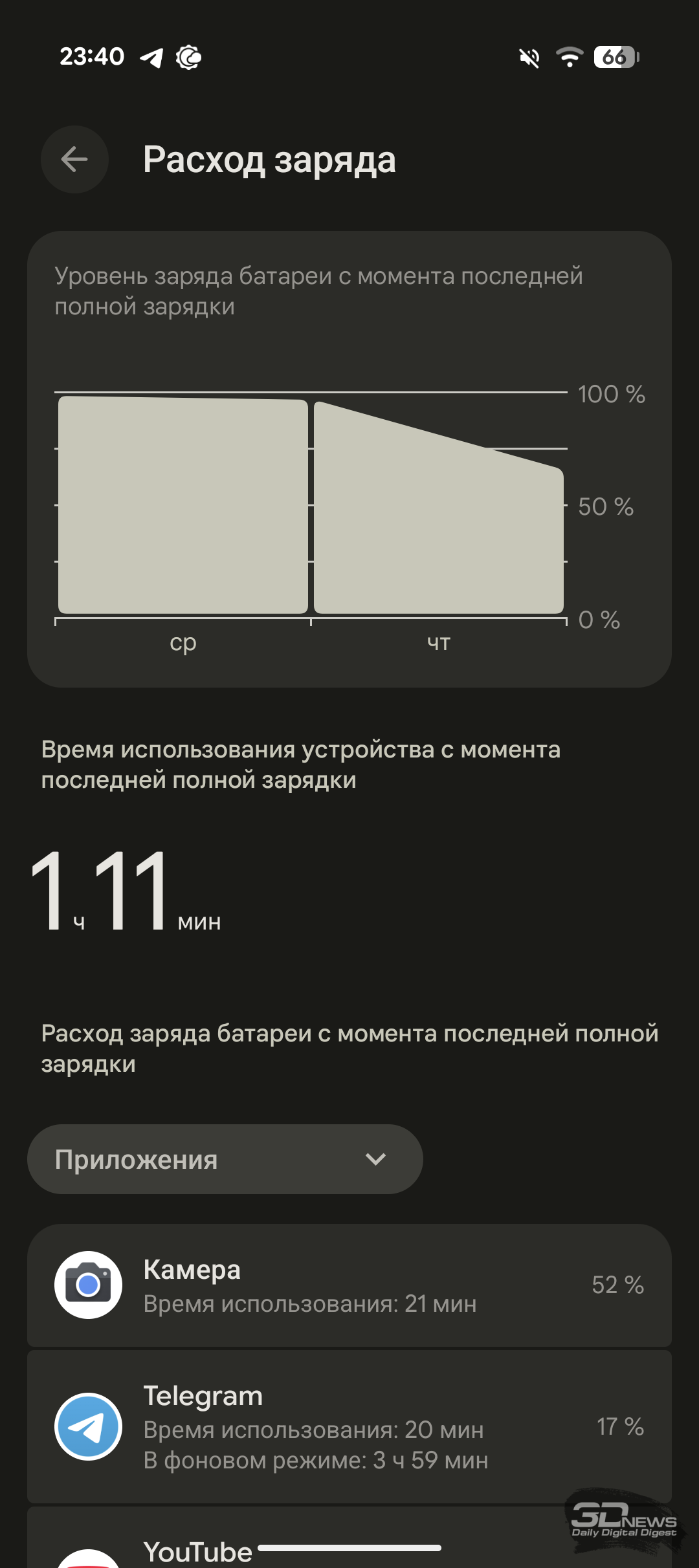Open Telegram battery usage details
Viewport: 699px width, 1568px height.
pos(349,1426)
